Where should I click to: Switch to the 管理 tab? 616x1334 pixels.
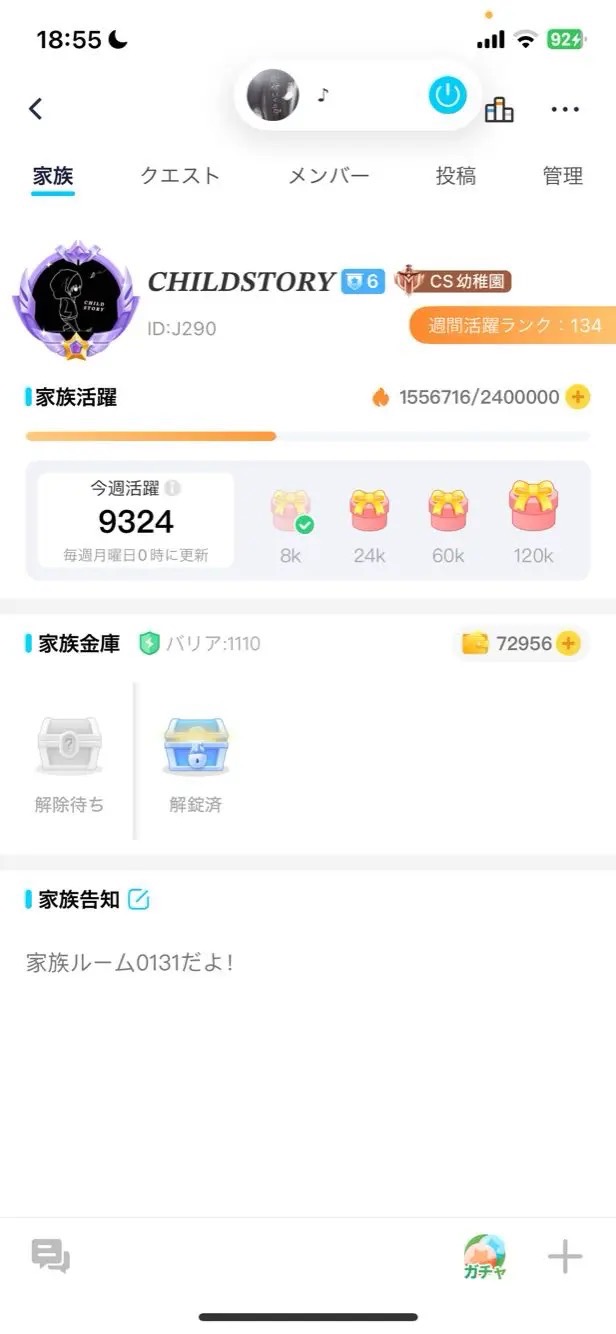(x=562, y=176)
